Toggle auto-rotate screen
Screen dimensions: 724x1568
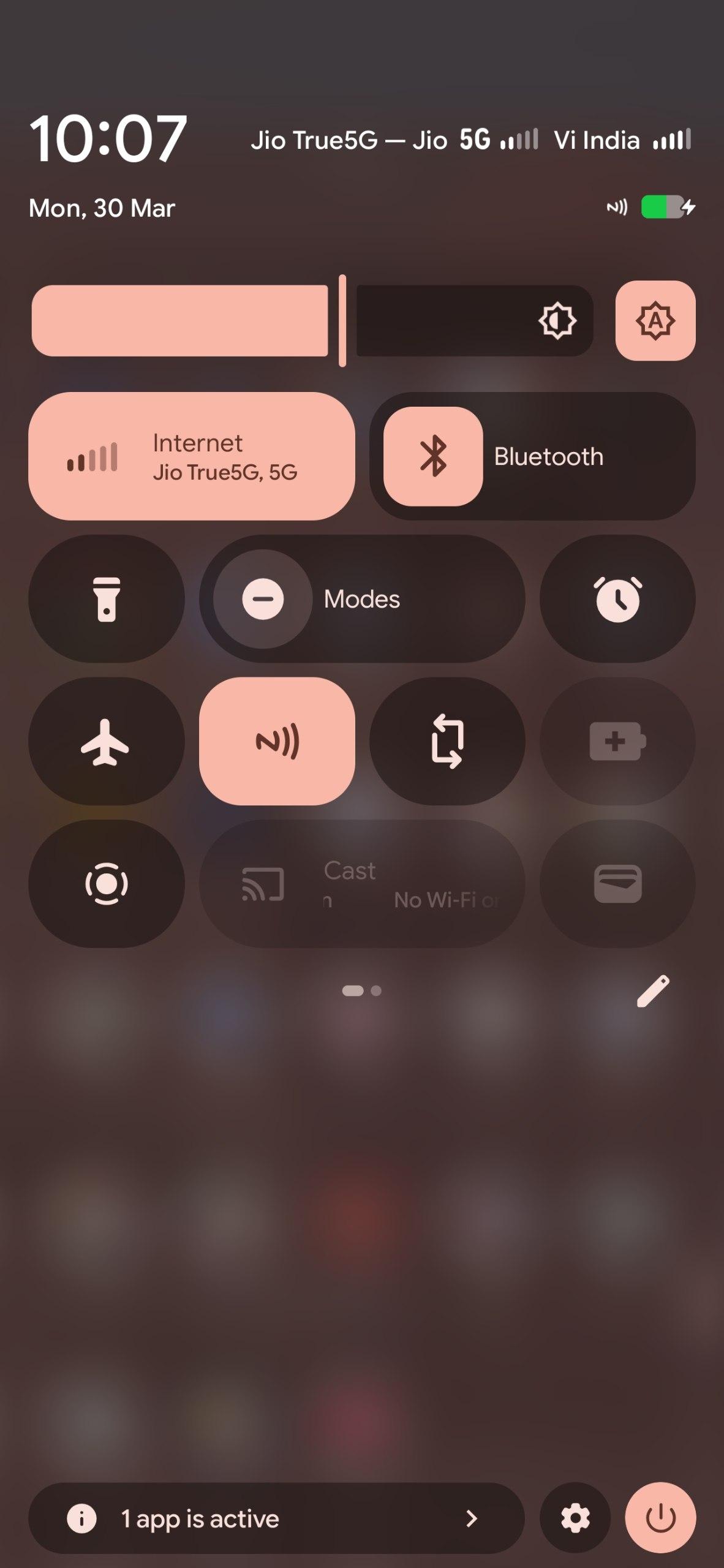coord(447,741)
